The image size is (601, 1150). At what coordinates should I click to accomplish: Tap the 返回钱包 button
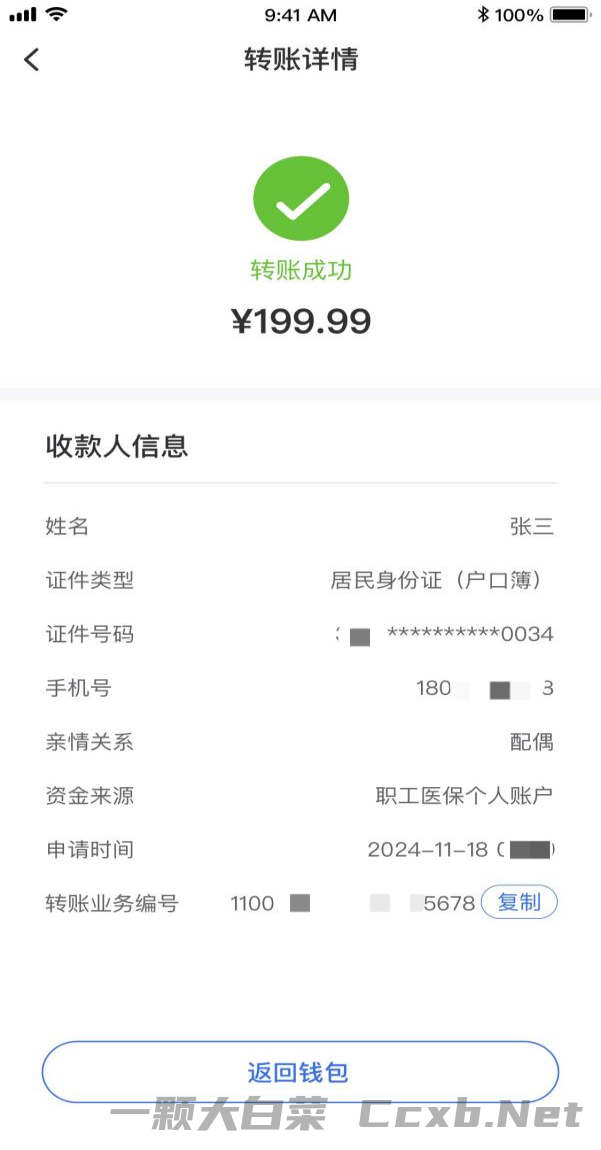pyautogui.click(x=300, y=1072)
